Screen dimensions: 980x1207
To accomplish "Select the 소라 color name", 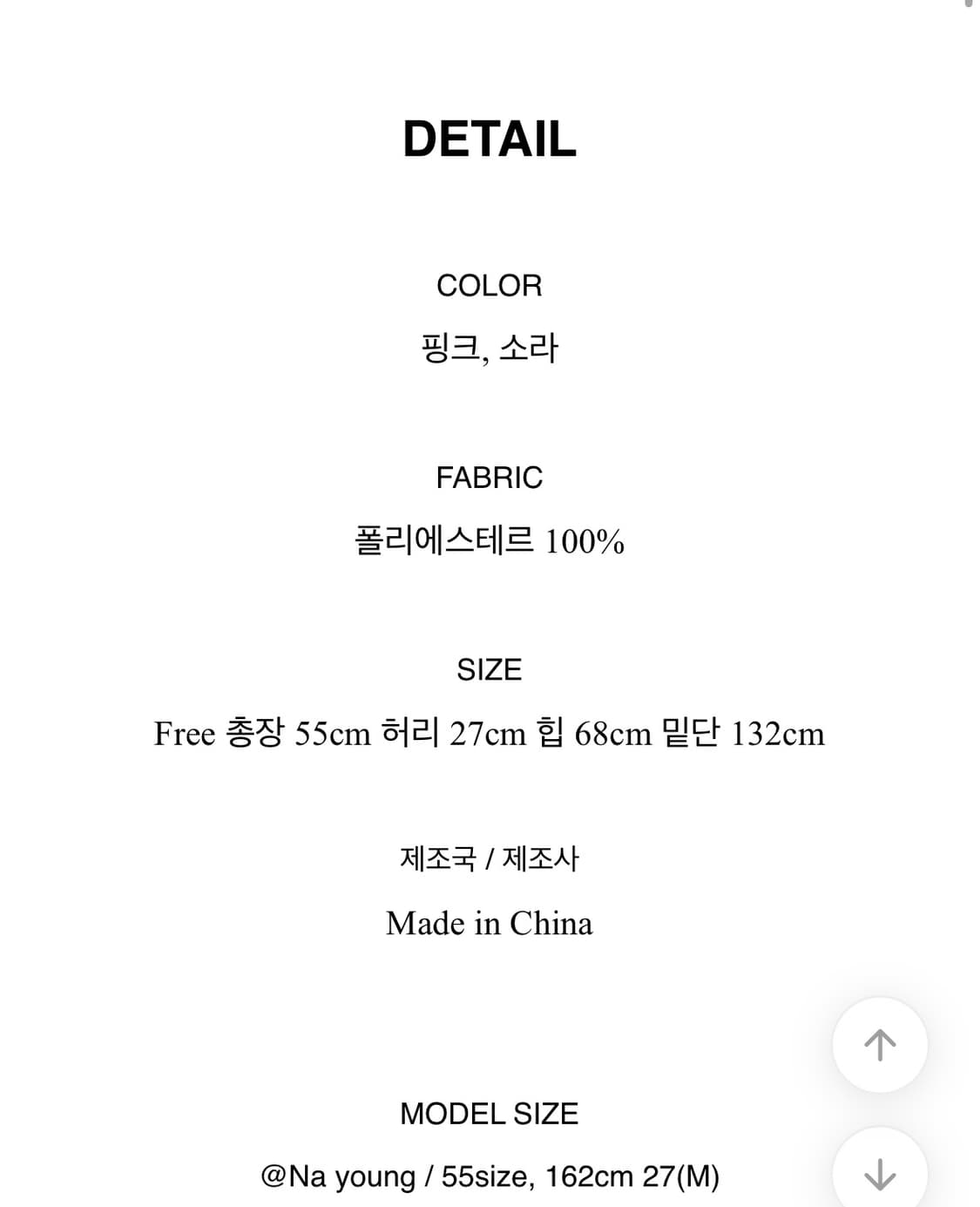I will pyautogui.click(x=530, y=346).
